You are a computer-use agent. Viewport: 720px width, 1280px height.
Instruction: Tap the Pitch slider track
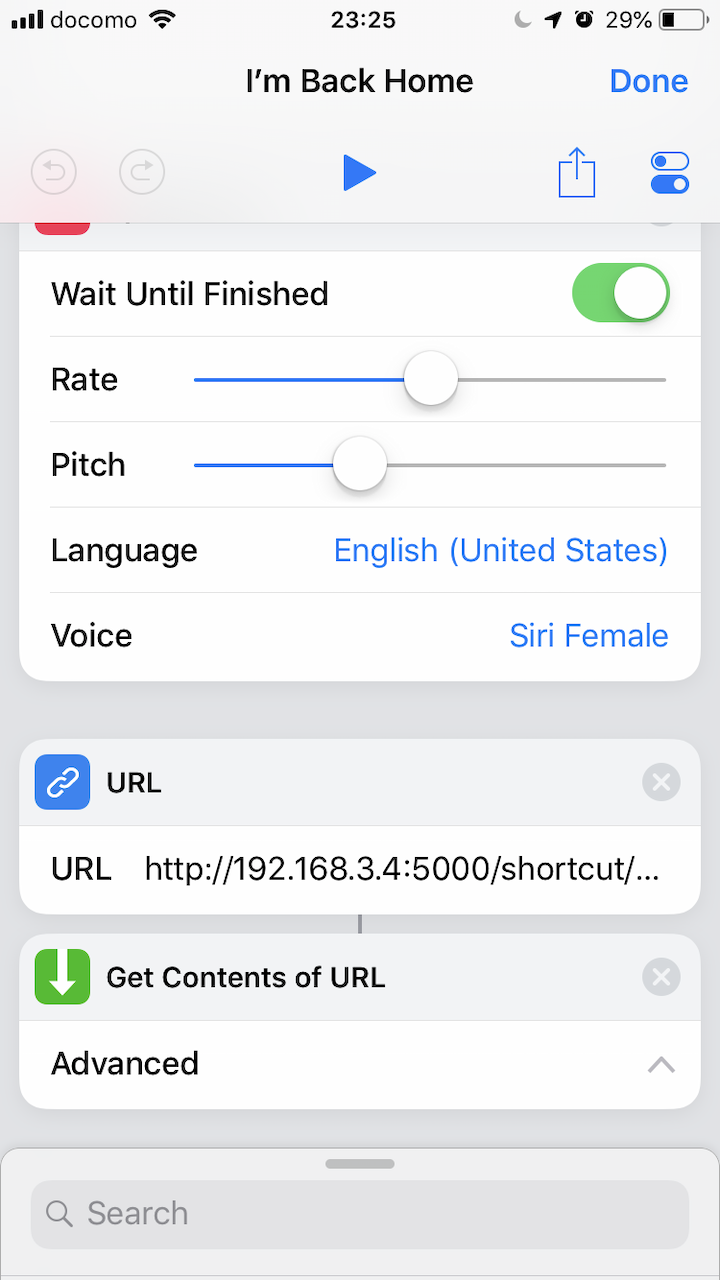point(430,465)
